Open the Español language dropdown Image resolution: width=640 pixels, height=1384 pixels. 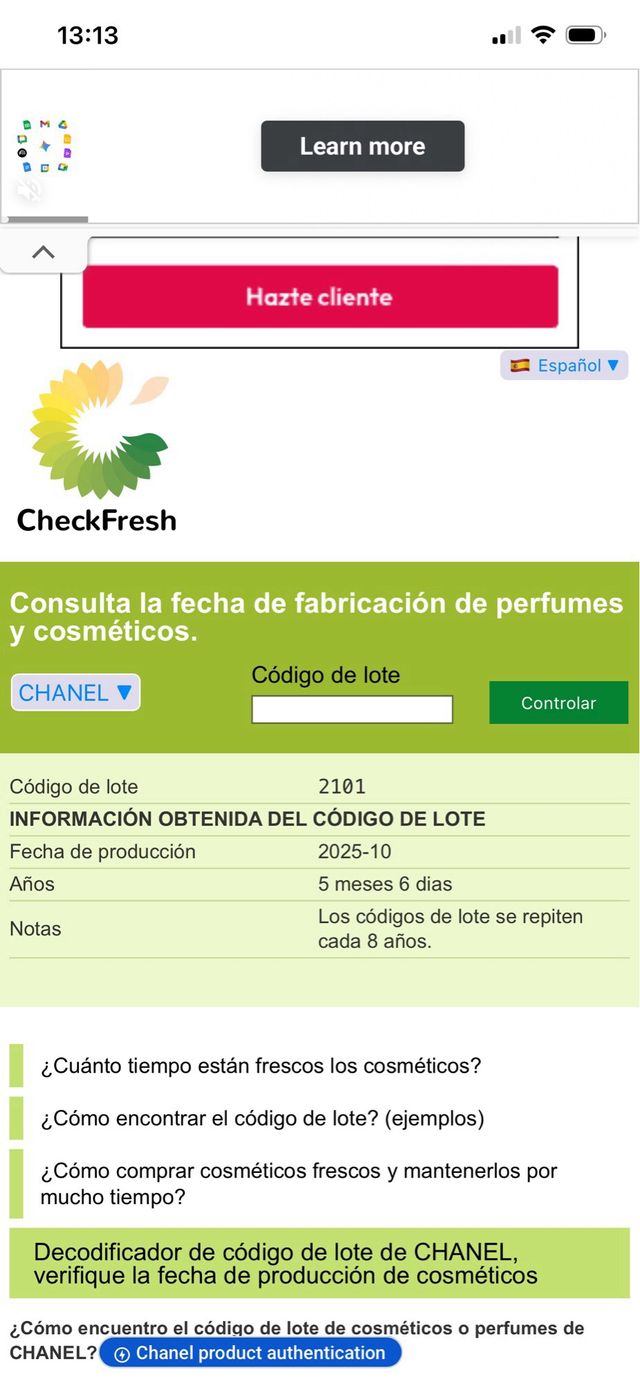[x=565, y=365]
